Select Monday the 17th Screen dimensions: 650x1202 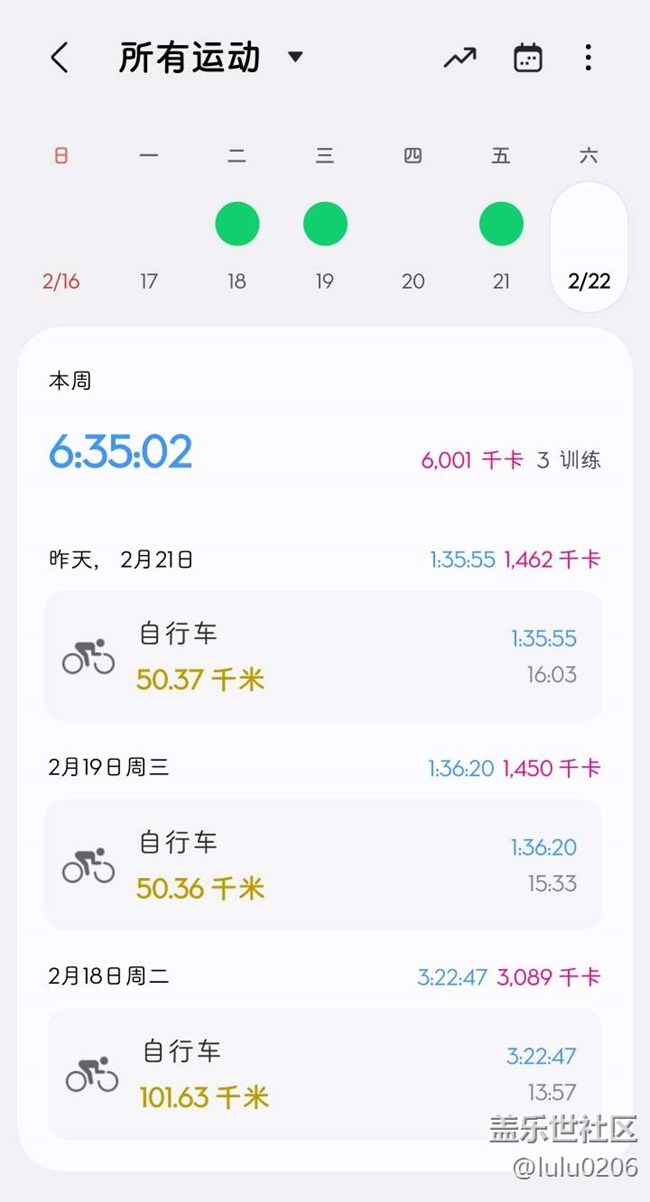149,224
